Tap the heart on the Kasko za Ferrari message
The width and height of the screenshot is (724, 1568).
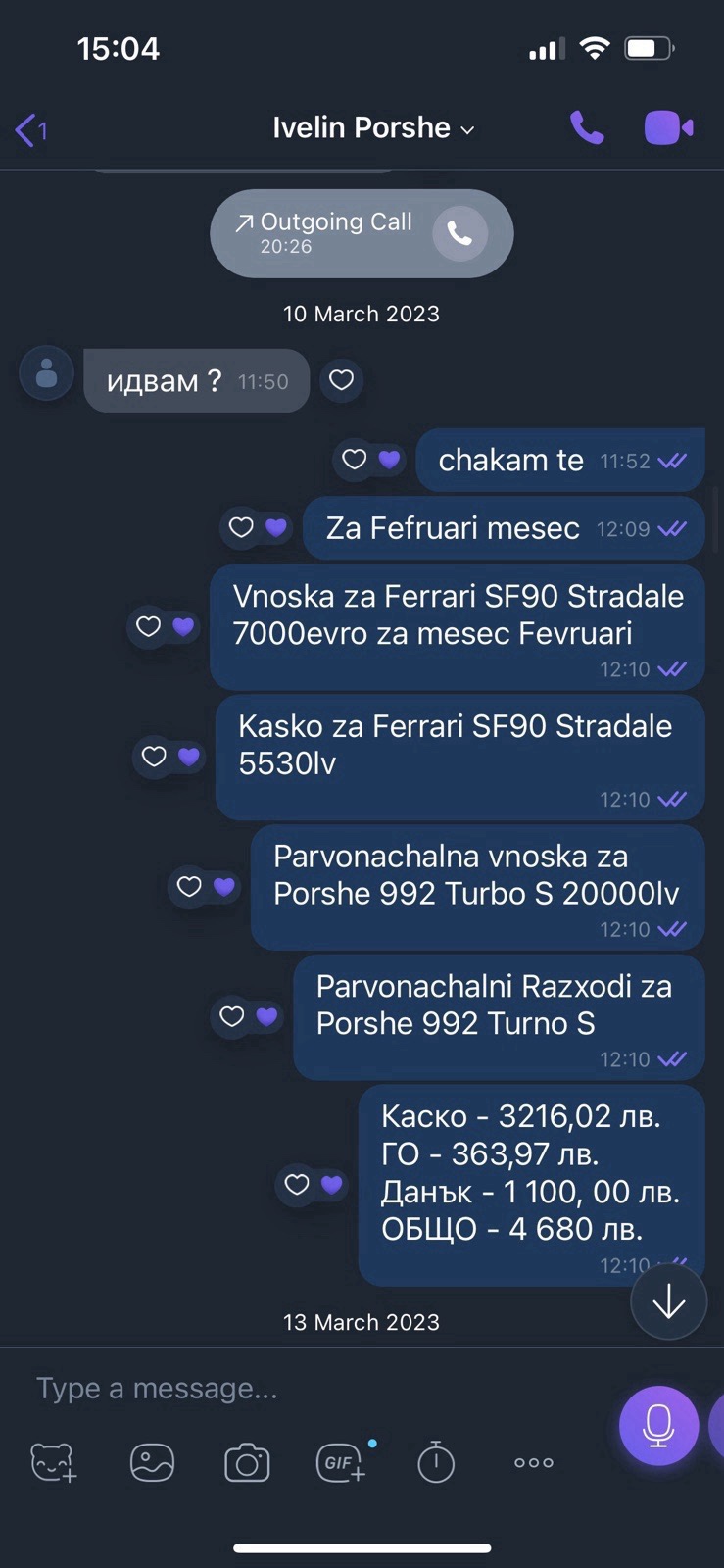pyautogui.click(x=154, y=756)
